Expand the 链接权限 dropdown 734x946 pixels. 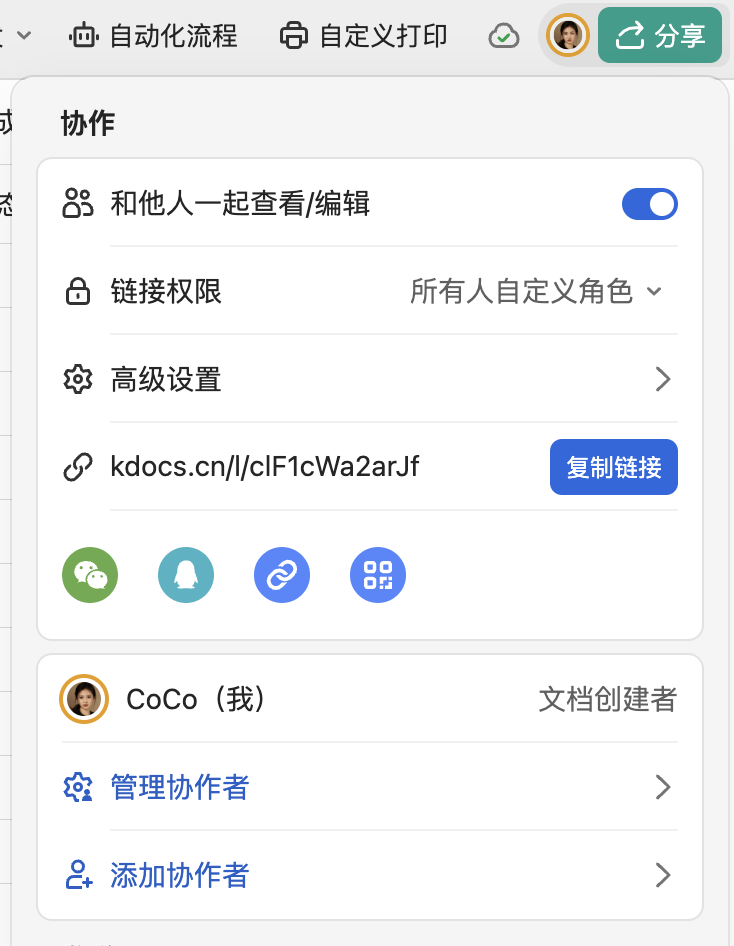[x=536, y=292]
